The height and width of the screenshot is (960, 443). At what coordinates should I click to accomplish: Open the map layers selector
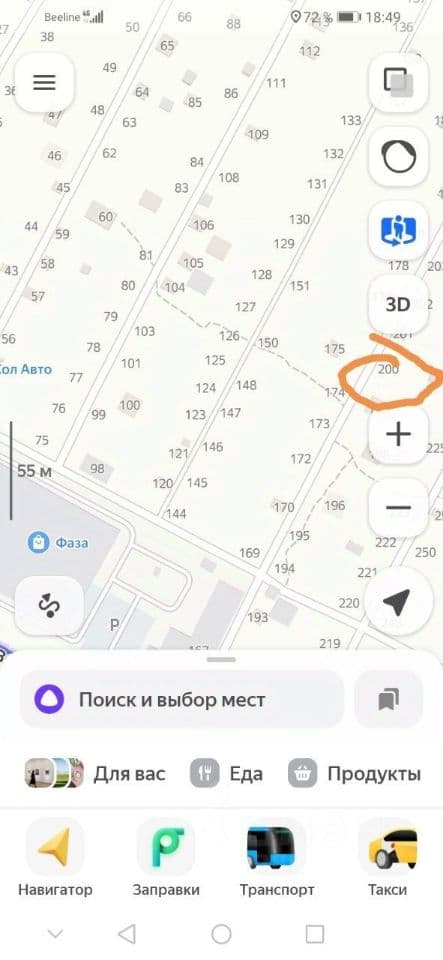tap(398, 82)
